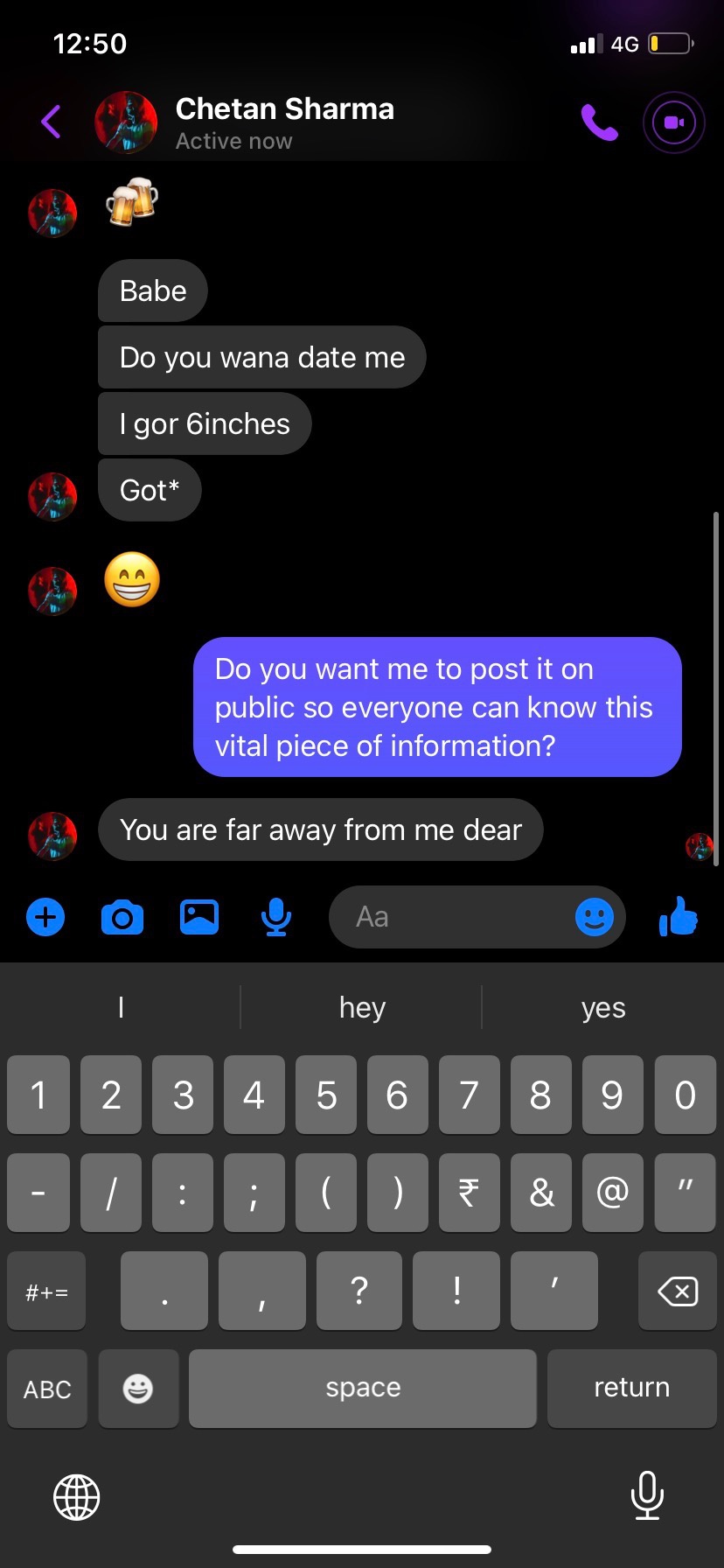
Task: Insert the suggested word "hey"
Action: (362, 1008)
